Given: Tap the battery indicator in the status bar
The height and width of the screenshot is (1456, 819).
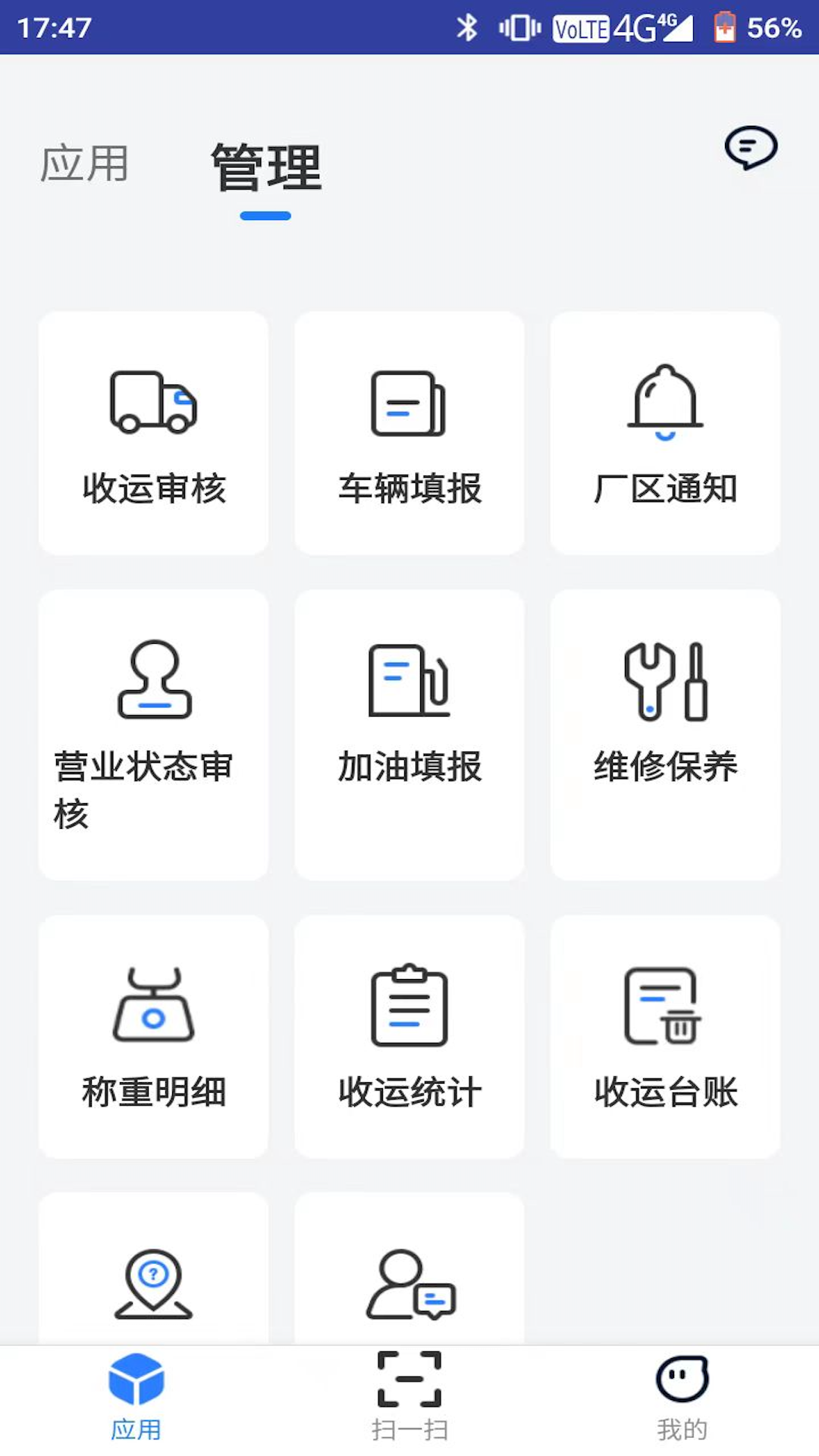Looking at the screenshot, I should [725, 25].
